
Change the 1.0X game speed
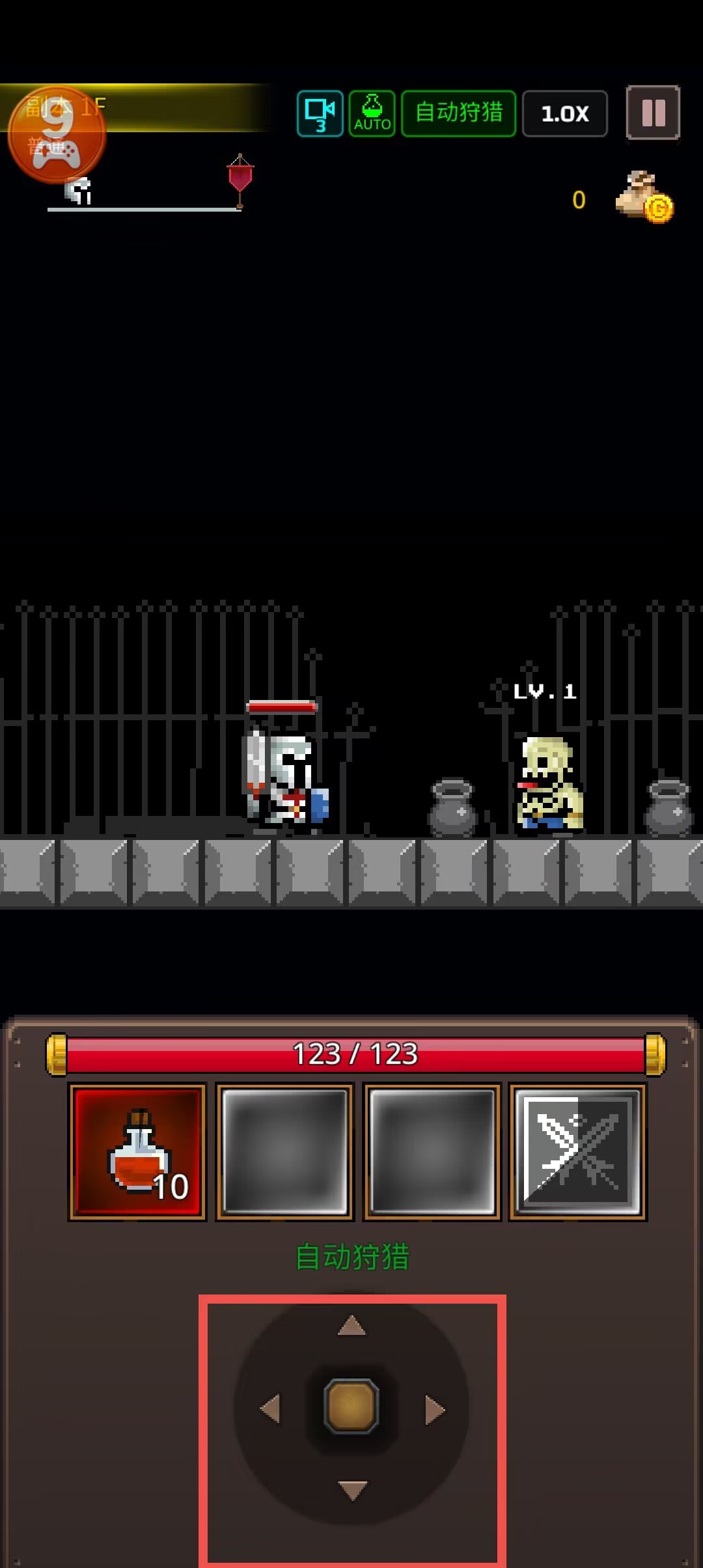(x=565, y=114)
